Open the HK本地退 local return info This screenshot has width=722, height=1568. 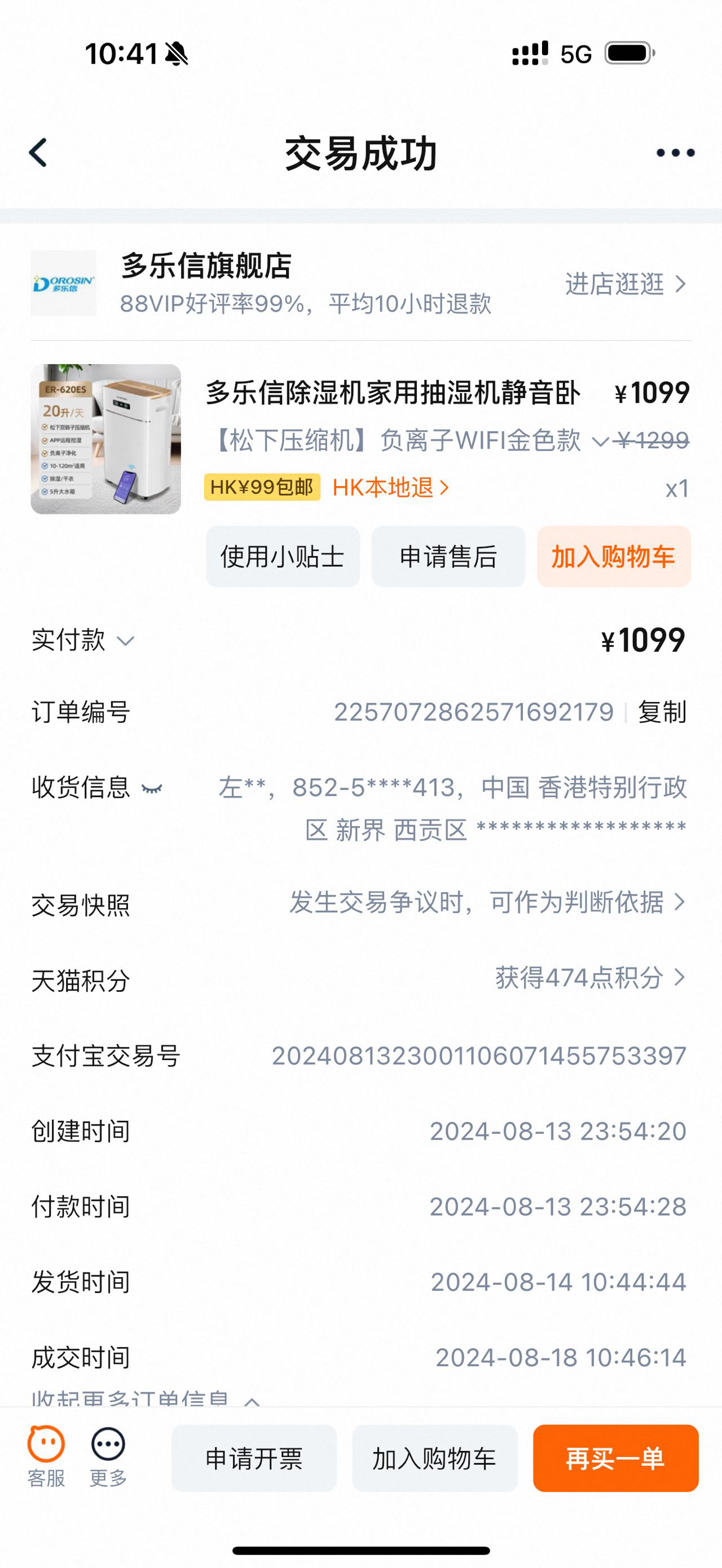pos(390,488)
